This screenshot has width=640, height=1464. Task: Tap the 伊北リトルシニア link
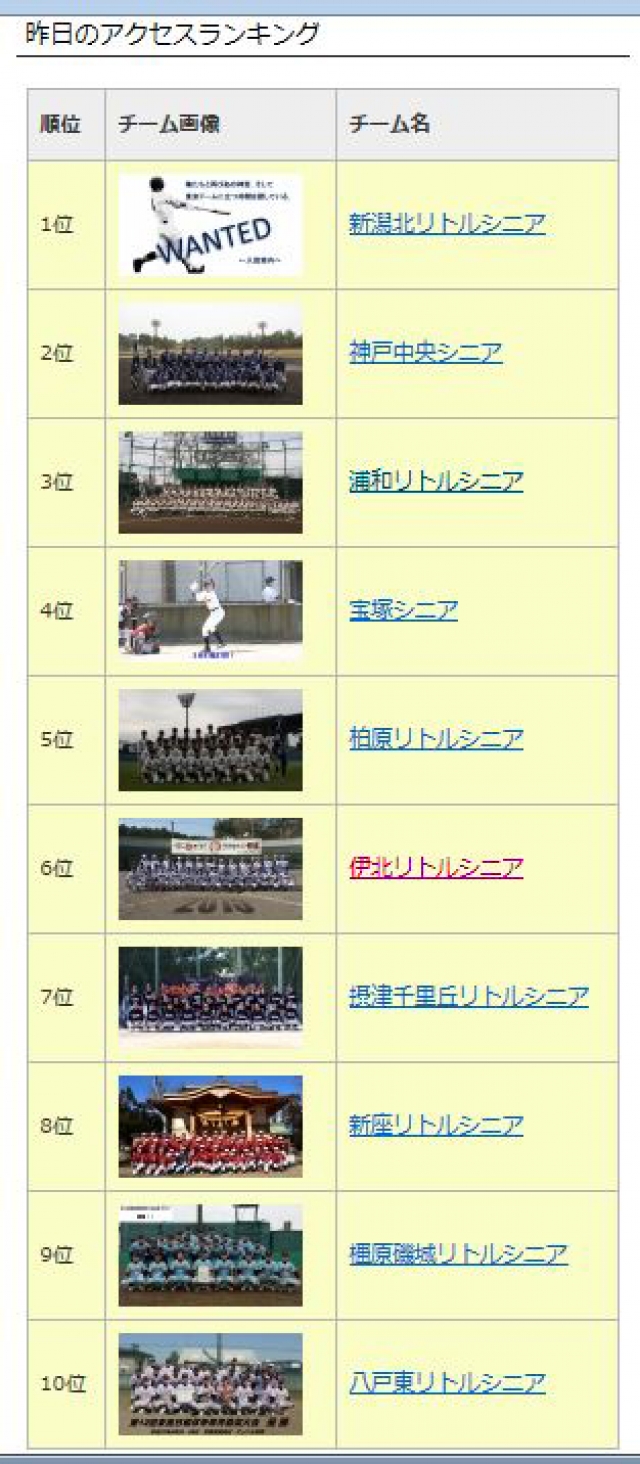click(436, 868)
